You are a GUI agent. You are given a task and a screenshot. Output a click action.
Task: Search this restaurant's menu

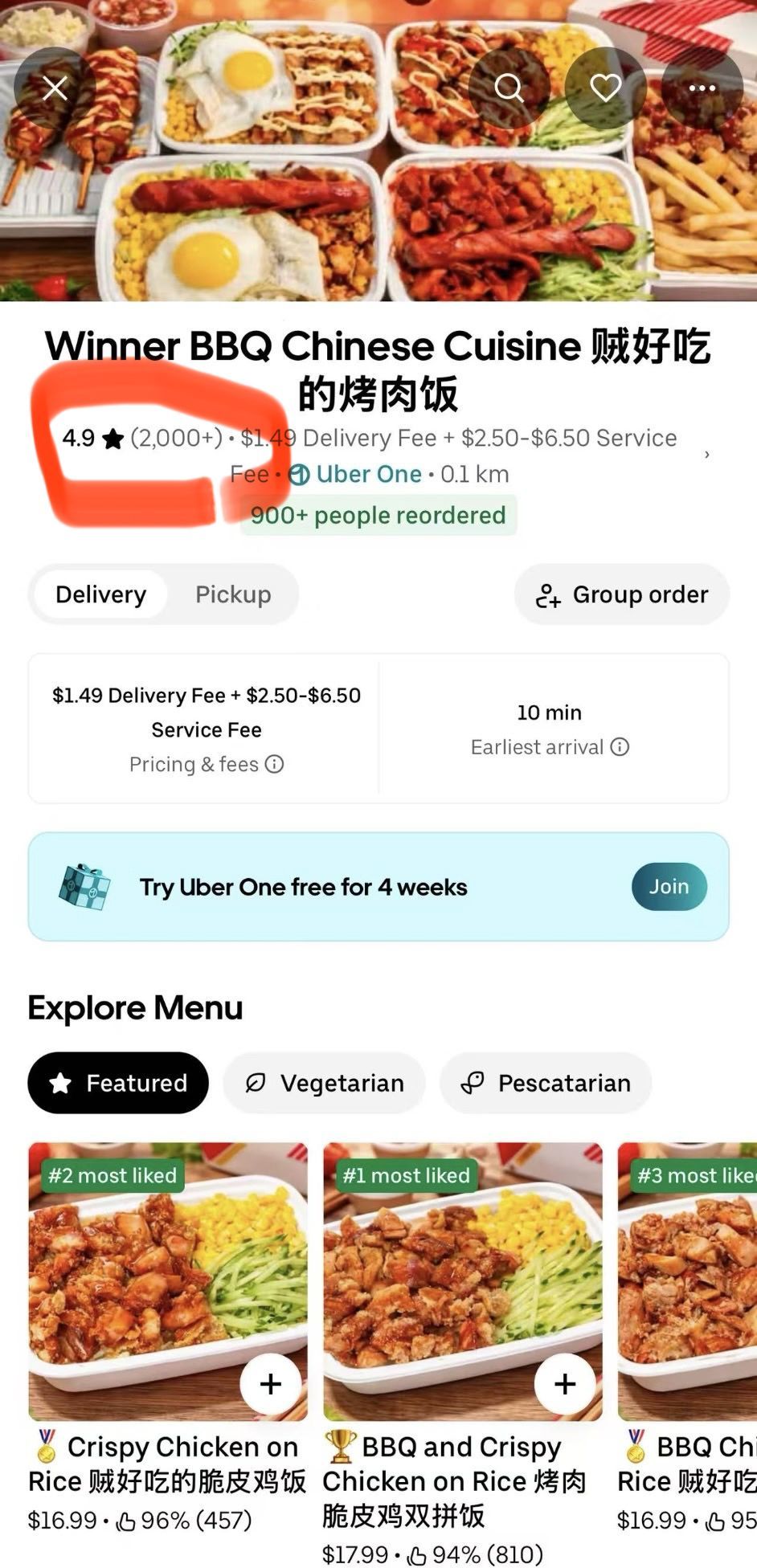509,88
